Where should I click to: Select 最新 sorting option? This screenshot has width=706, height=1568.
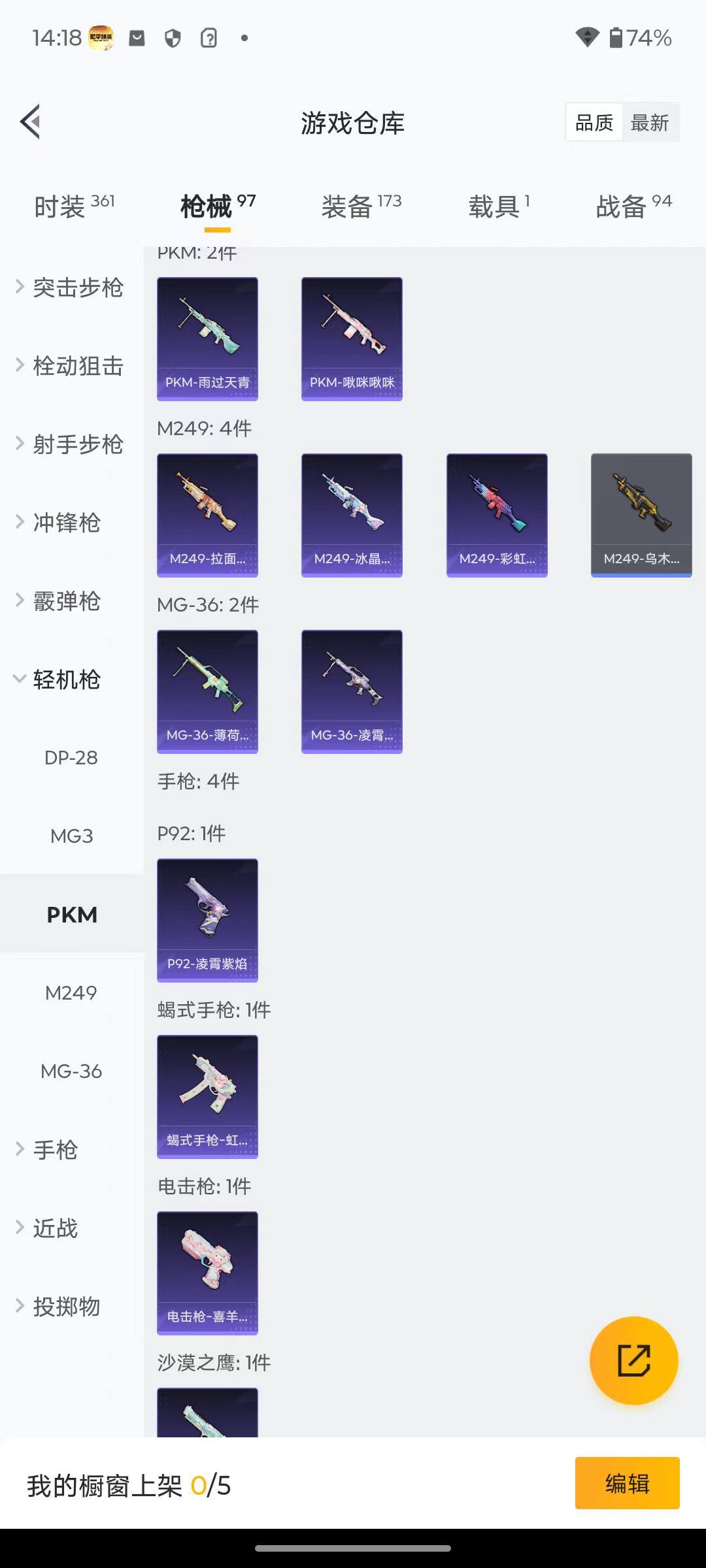[x=650, y=122]
